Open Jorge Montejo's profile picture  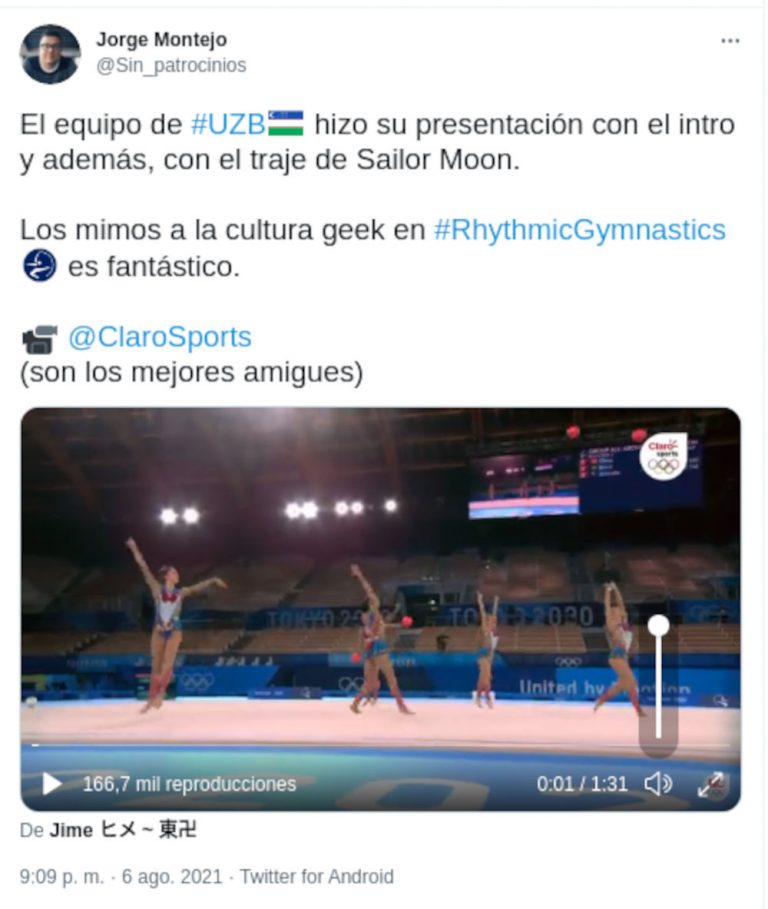[x=49, y=54]
